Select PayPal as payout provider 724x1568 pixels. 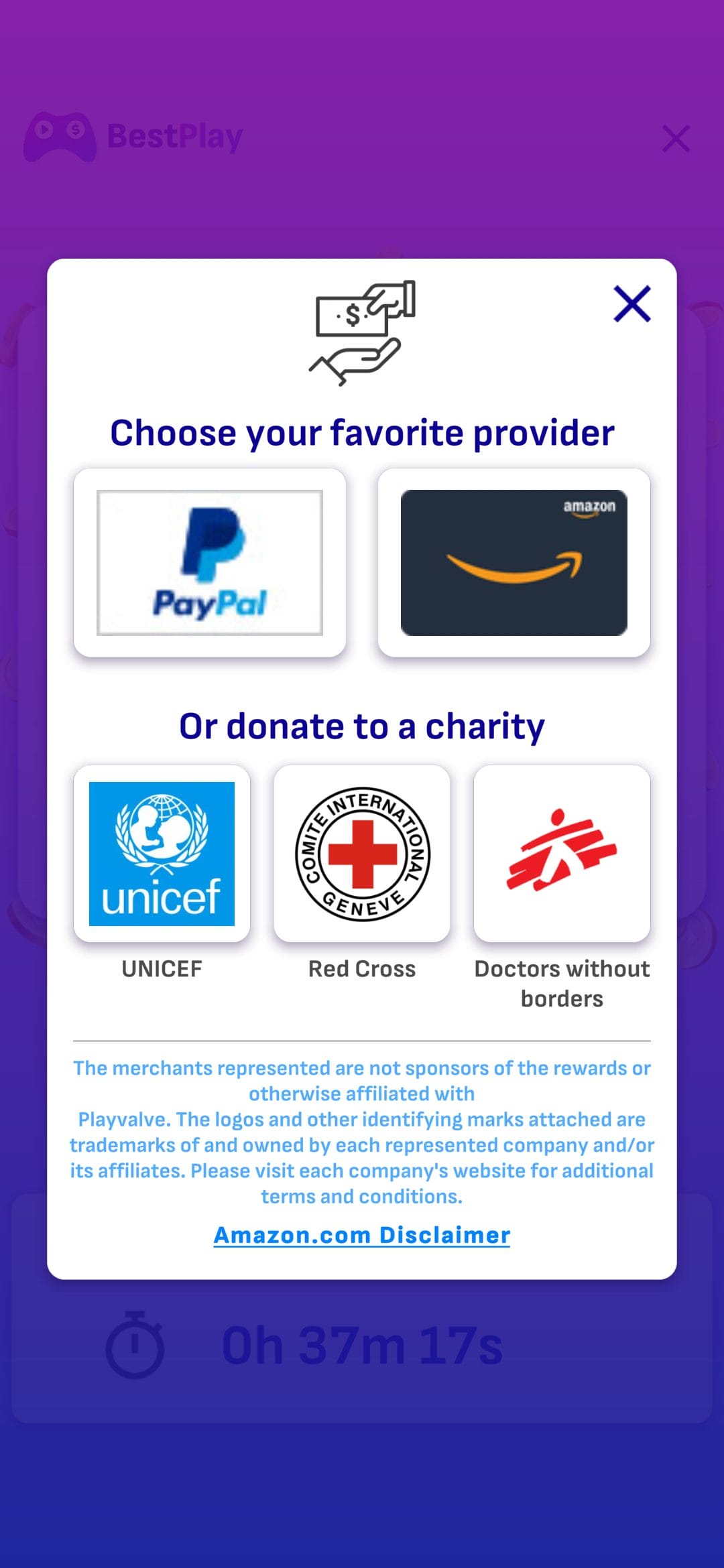click(x=210, y=563)
